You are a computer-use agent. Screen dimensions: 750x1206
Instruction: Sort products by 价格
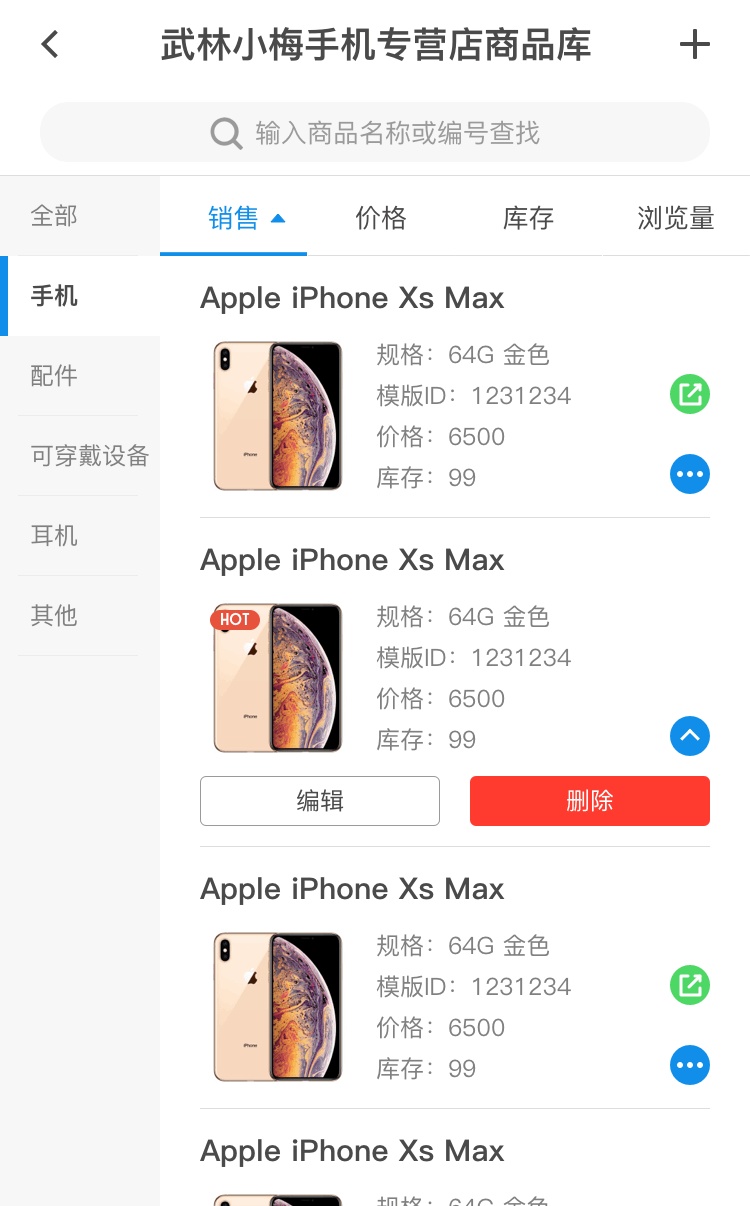381,218
